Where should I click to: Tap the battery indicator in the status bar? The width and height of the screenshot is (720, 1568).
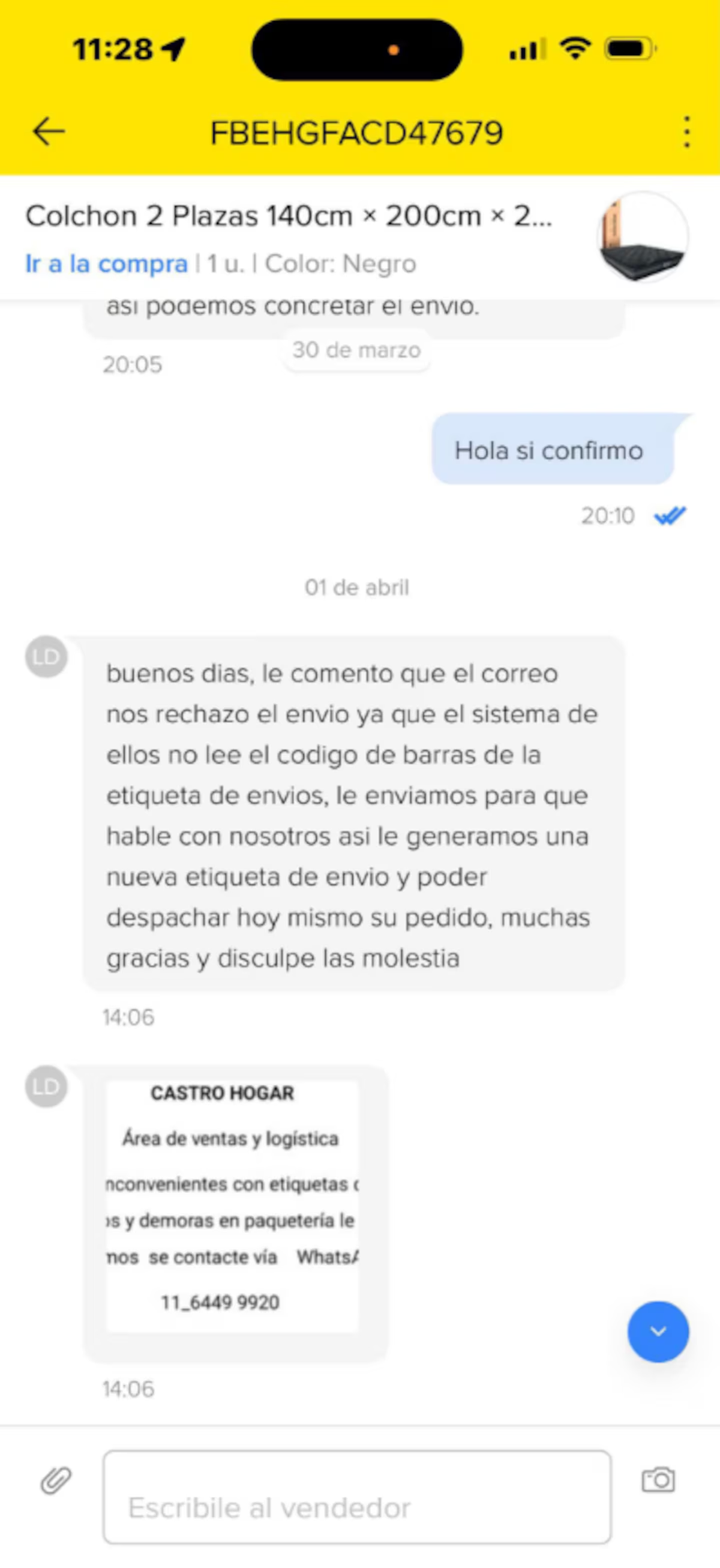pyautogui.click(x=626, y=51)
